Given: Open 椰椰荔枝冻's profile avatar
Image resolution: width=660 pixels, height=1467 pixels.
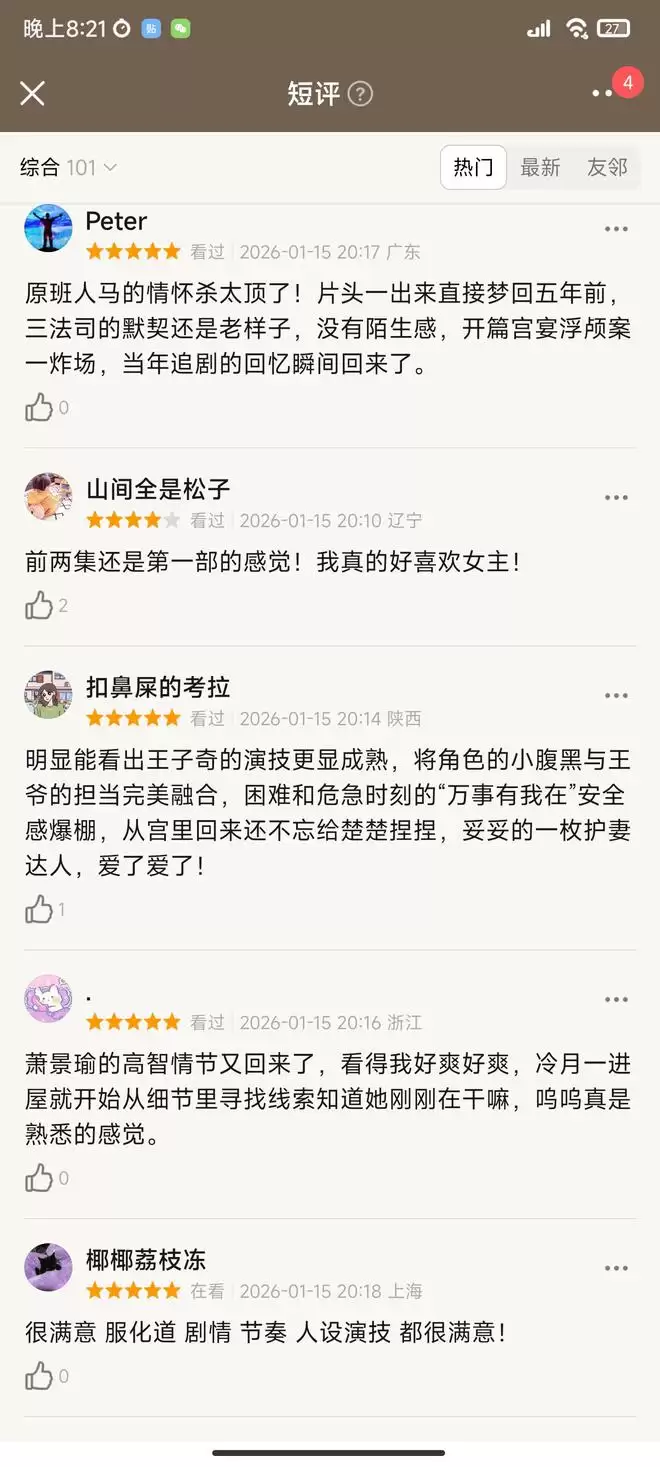Looking at the screenshot, I should pyautogui.click(x=48, y=1267).
